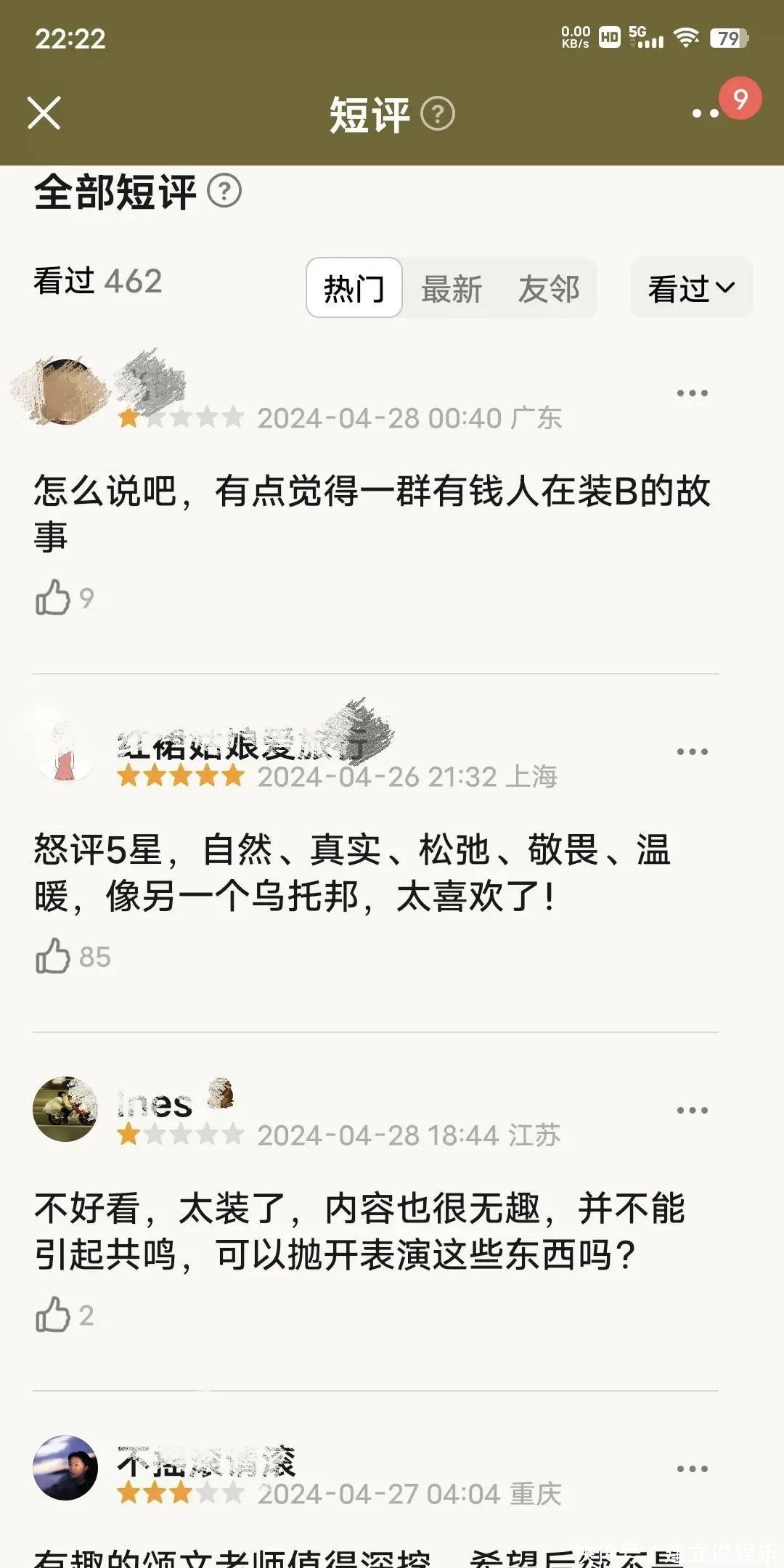Select the 热门 tab
This screenshot has width=784, height=1568.
(x=354, y=288)
